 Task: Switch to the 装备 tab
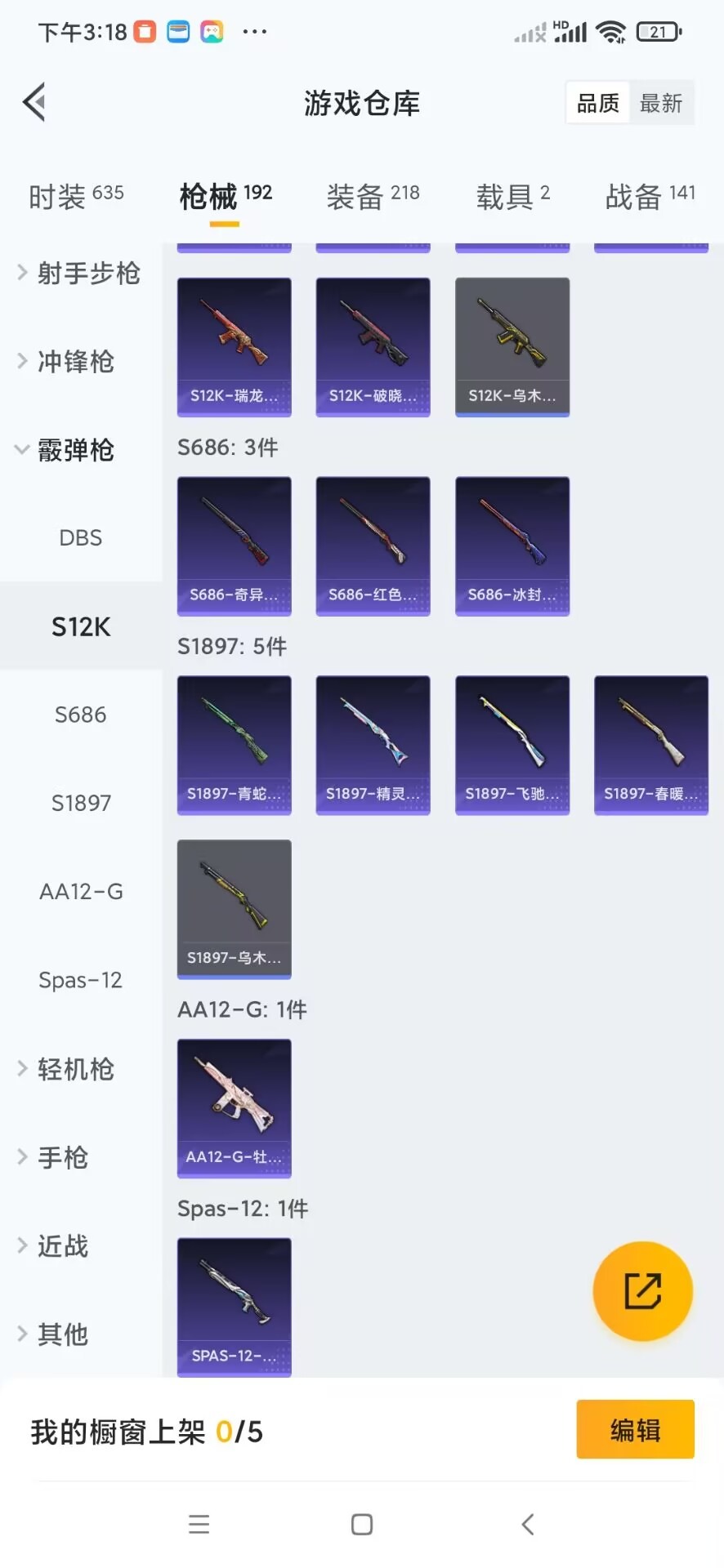[373, 194]
